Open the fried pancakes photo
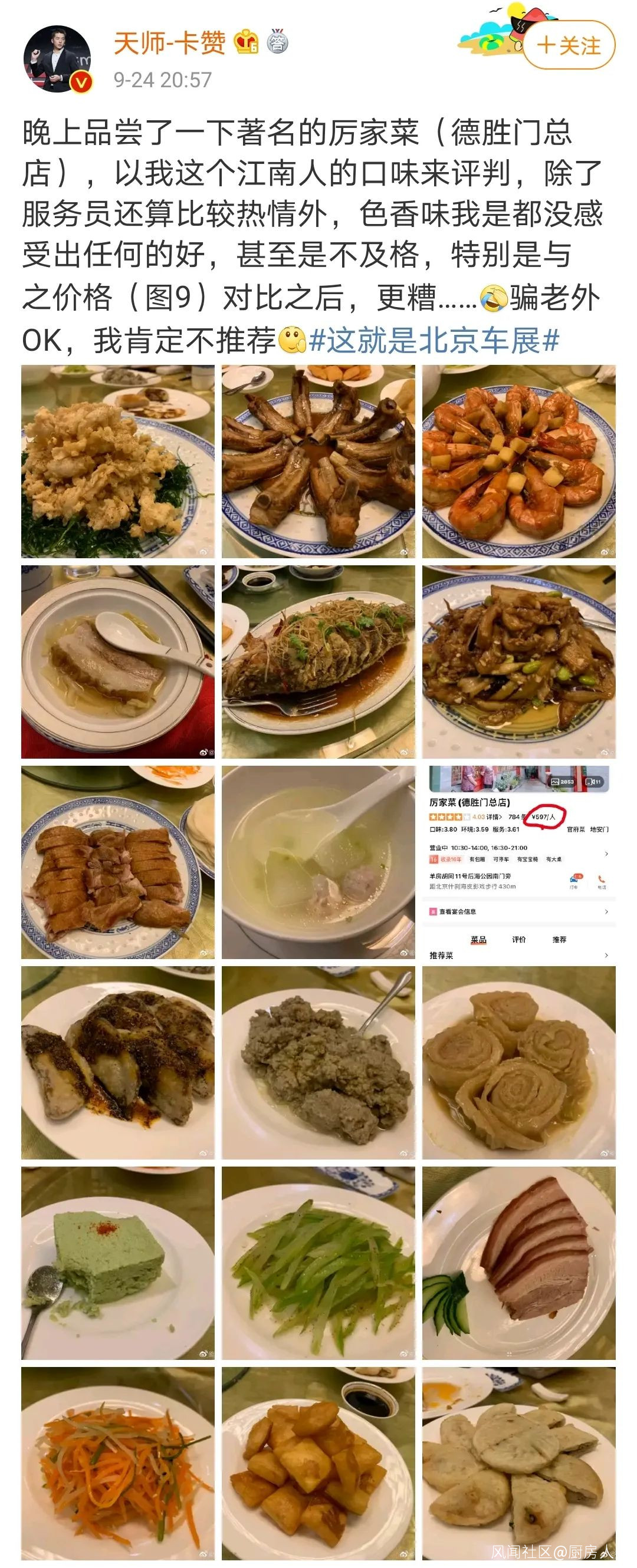637x1568 pixels. click(519, 1463)
